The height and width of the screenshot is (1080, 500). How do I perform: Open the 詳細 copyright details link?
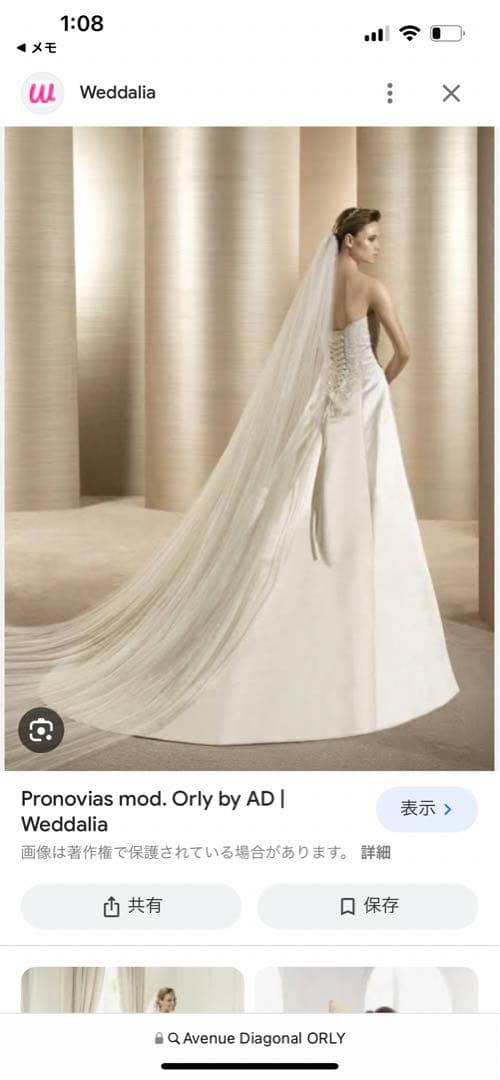click(x=376, y=853)
